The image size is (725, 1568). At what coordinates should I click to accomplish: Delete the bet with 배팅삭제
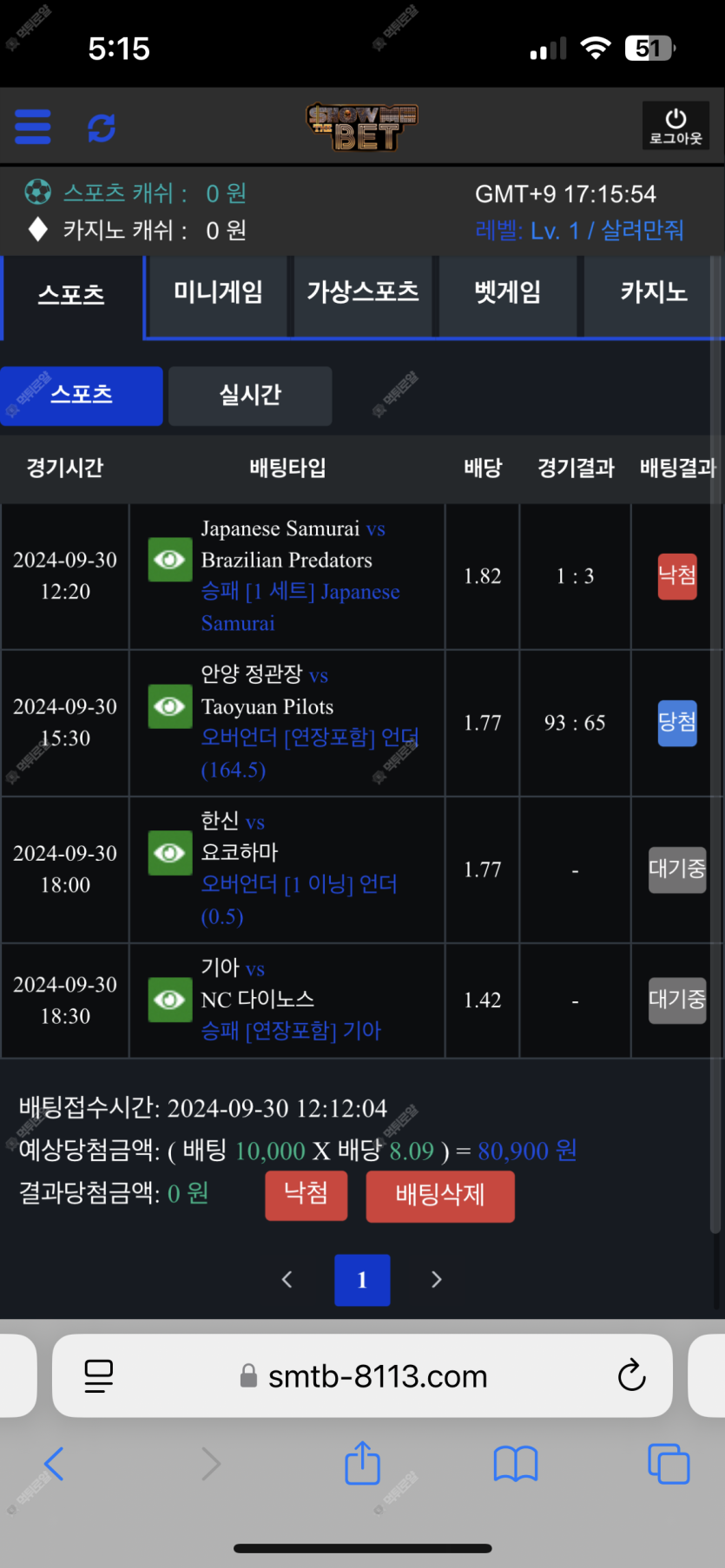439,1196
